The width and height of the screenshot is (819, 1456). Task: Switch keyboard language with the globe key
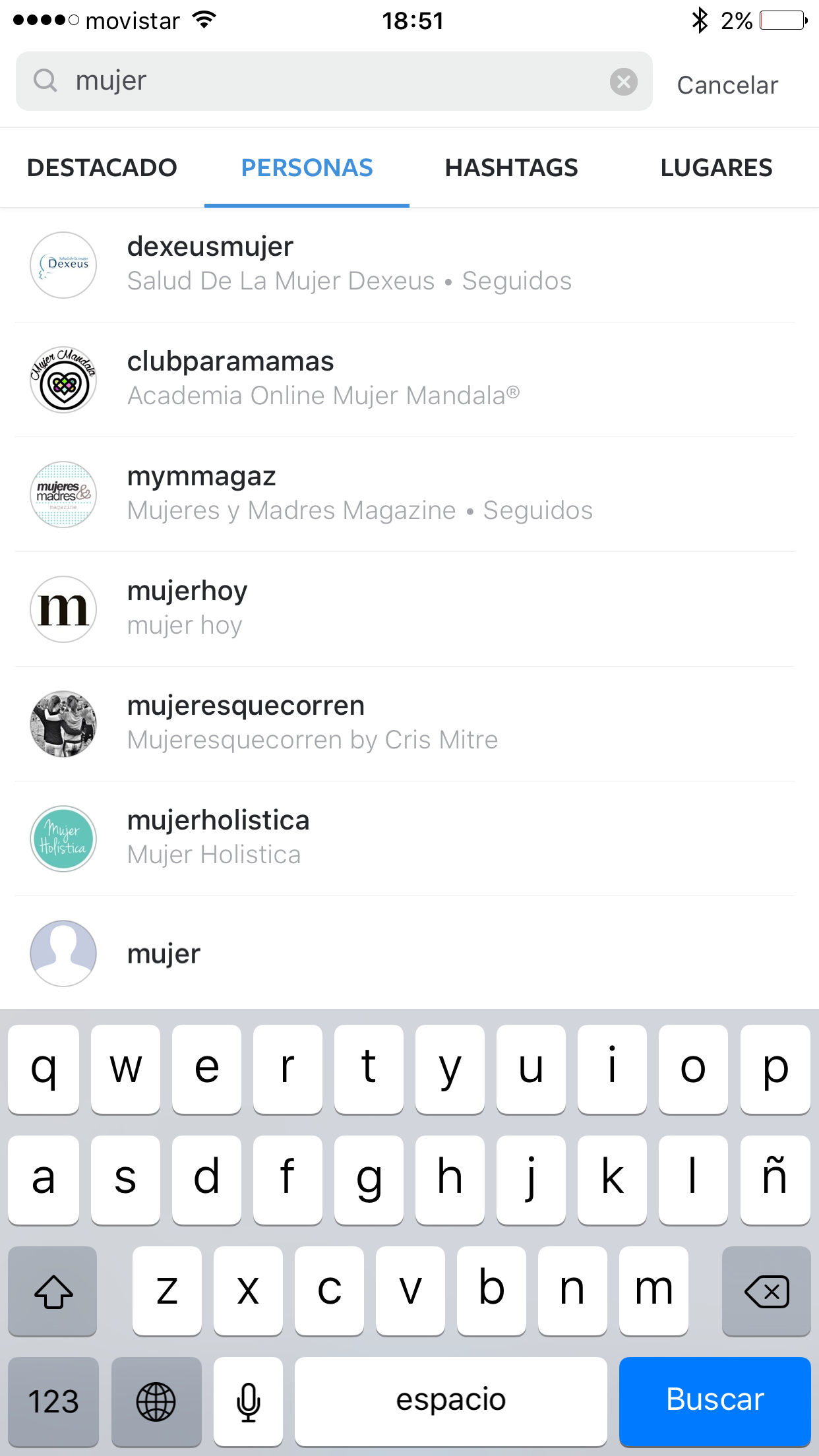(x=156, y=1401)
